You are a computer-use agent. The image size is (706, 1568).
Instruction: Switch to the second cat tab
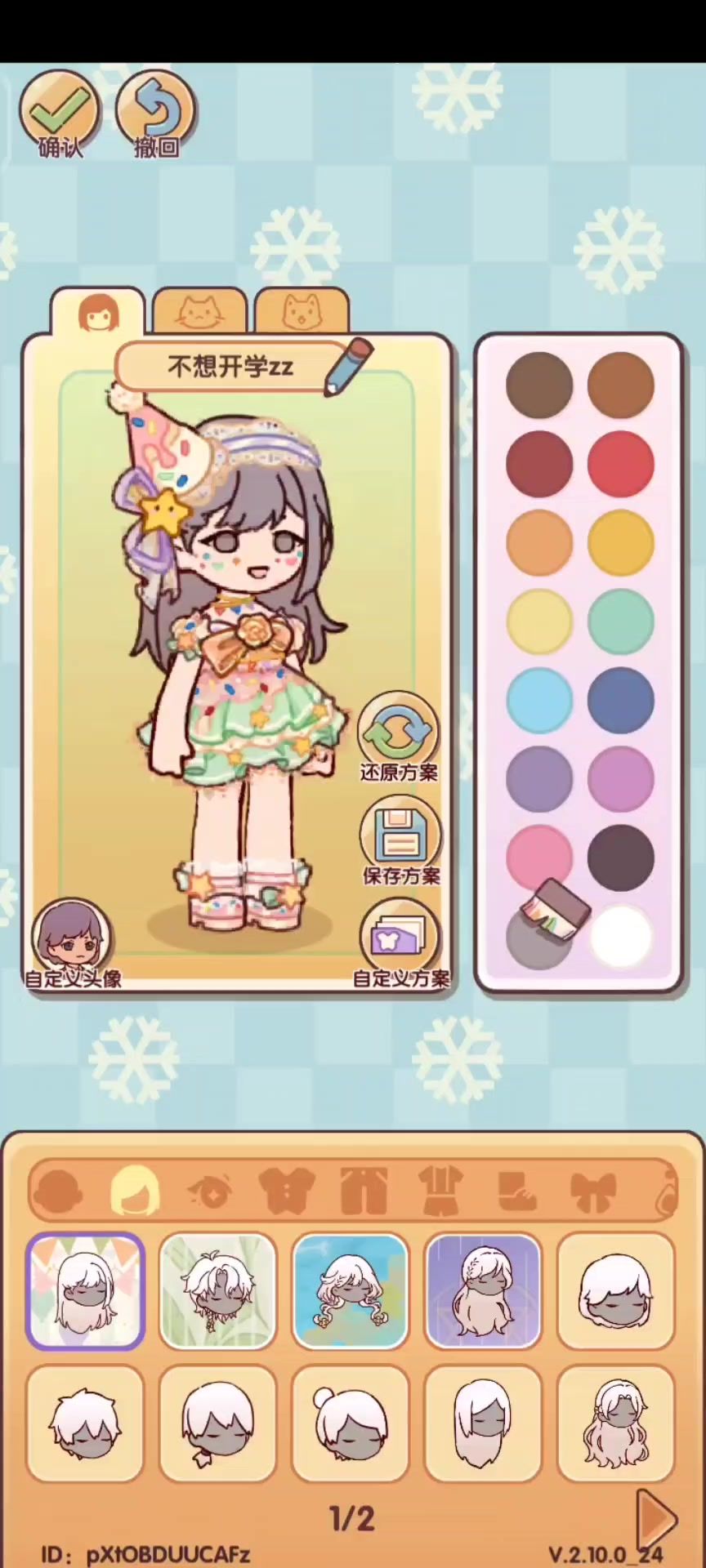302,312
